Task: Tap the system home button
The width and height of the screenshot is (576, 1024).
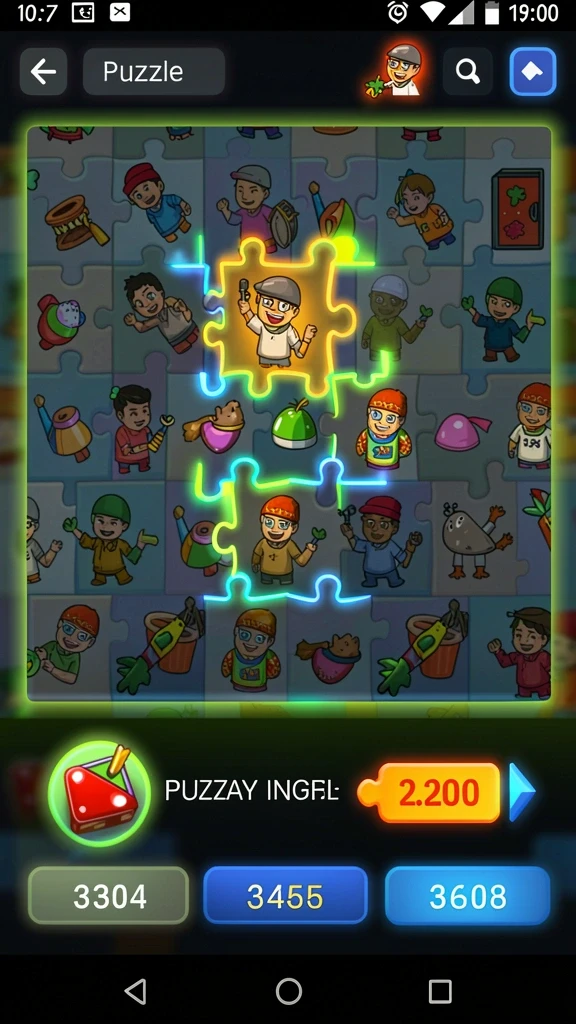Action: (x=289, y=991)
